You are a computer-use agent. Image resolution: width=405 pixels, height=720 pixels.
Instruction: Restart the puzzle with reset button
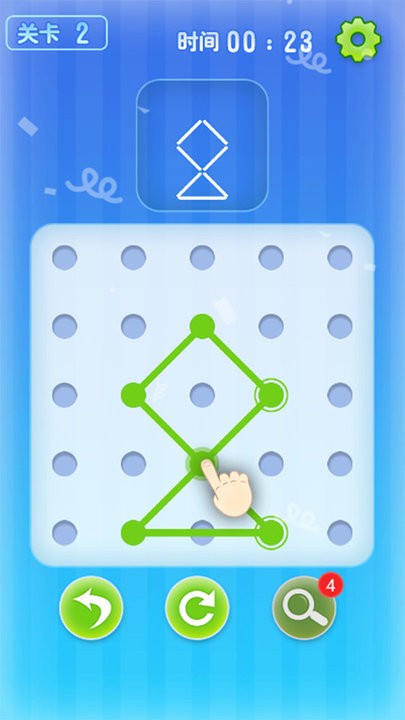(x=197, y=608)
